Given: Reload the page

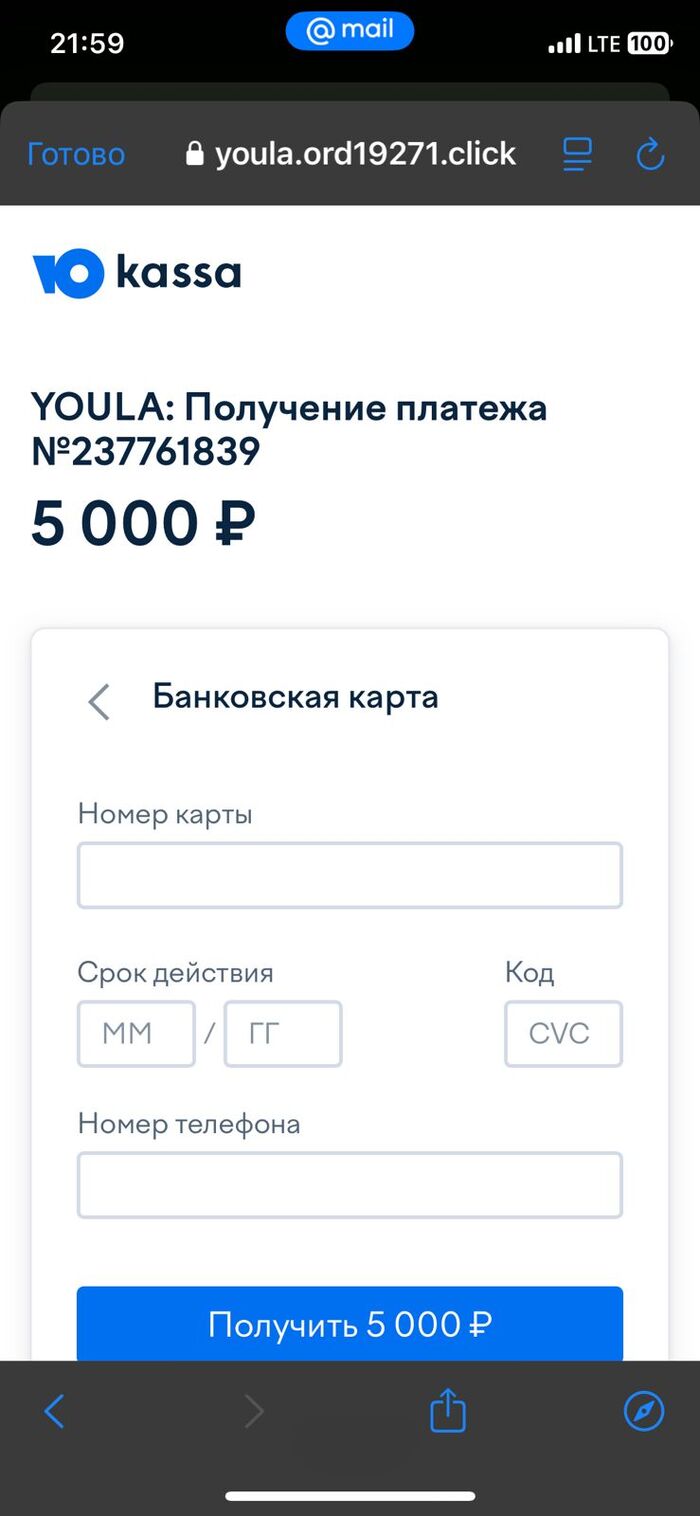Looking at the screenshot, I should pos(650,154).
